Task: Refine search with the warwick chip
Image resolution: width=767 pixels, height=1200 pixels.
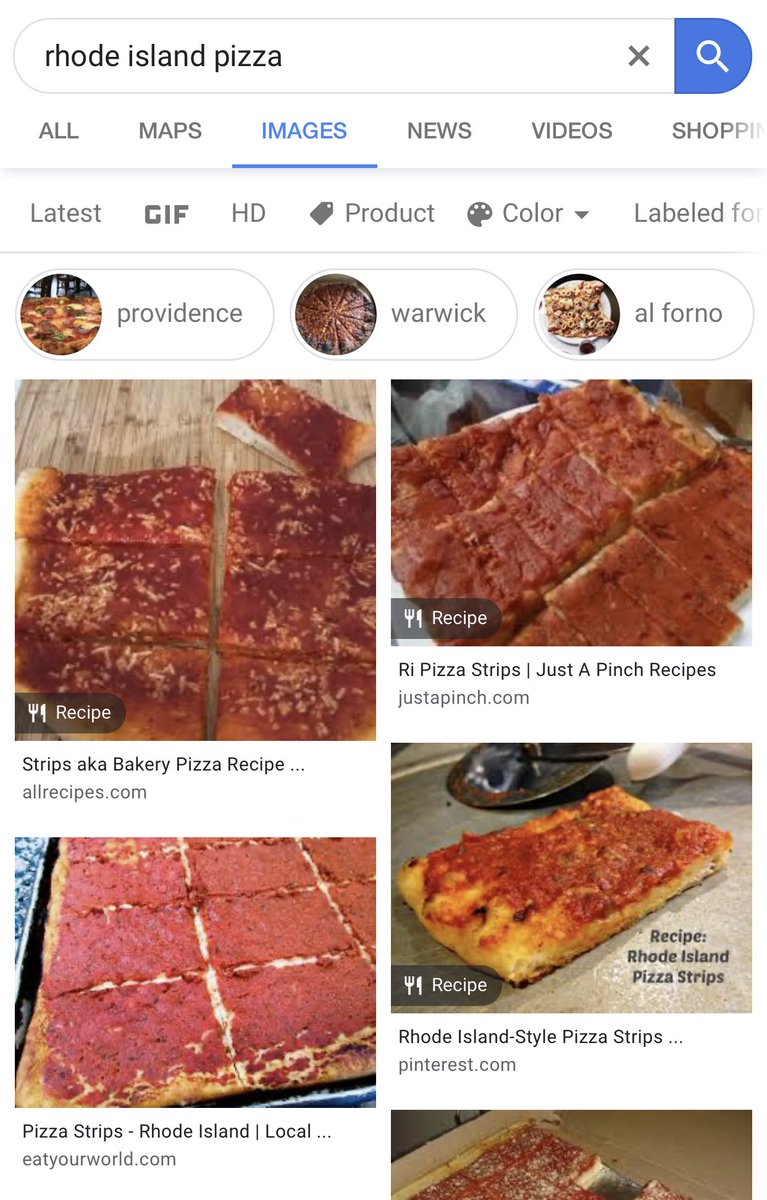Action: [404, 314]
